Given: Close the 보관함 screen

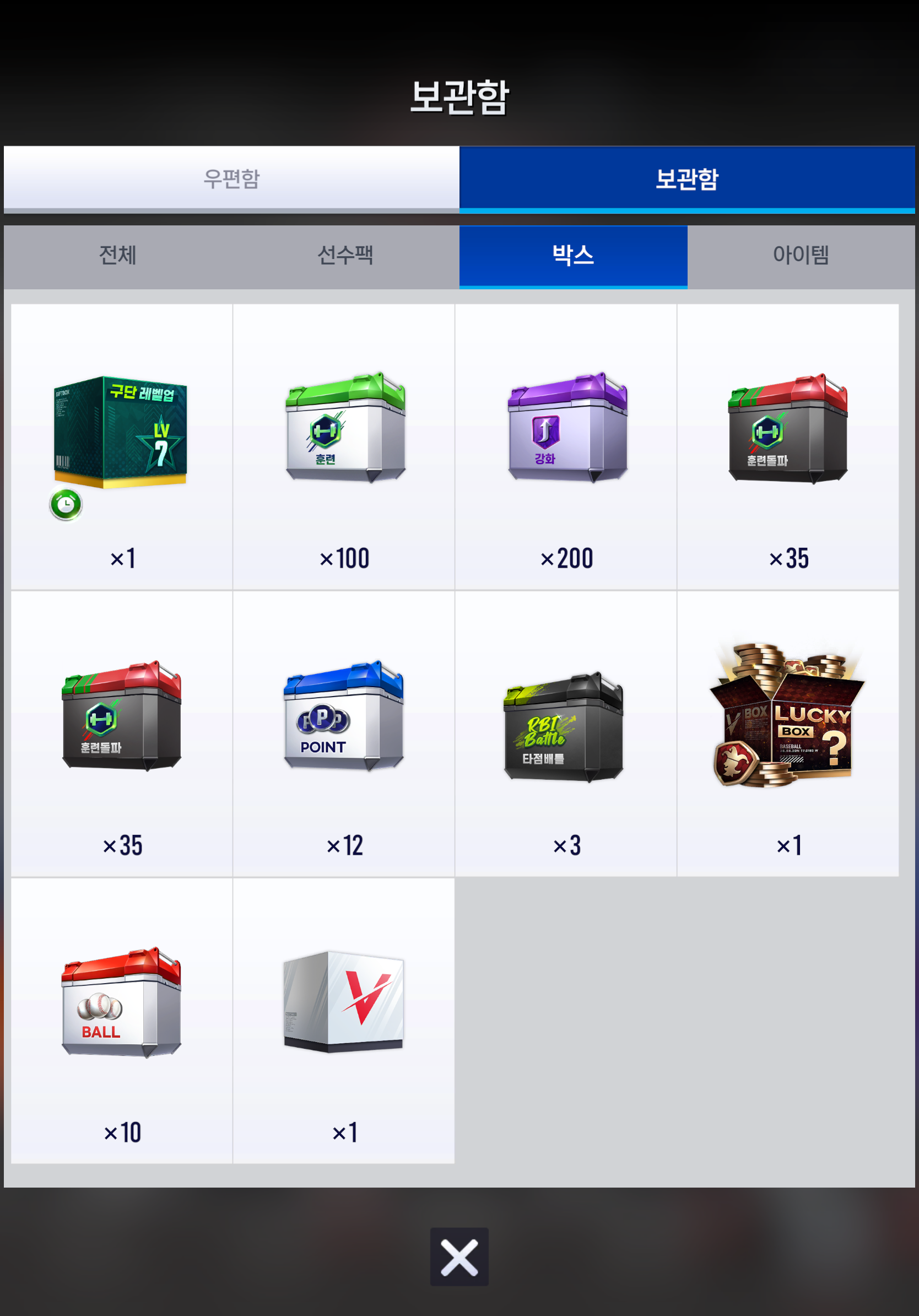Looking at the screenshot, I should (x=459, y=1256).
